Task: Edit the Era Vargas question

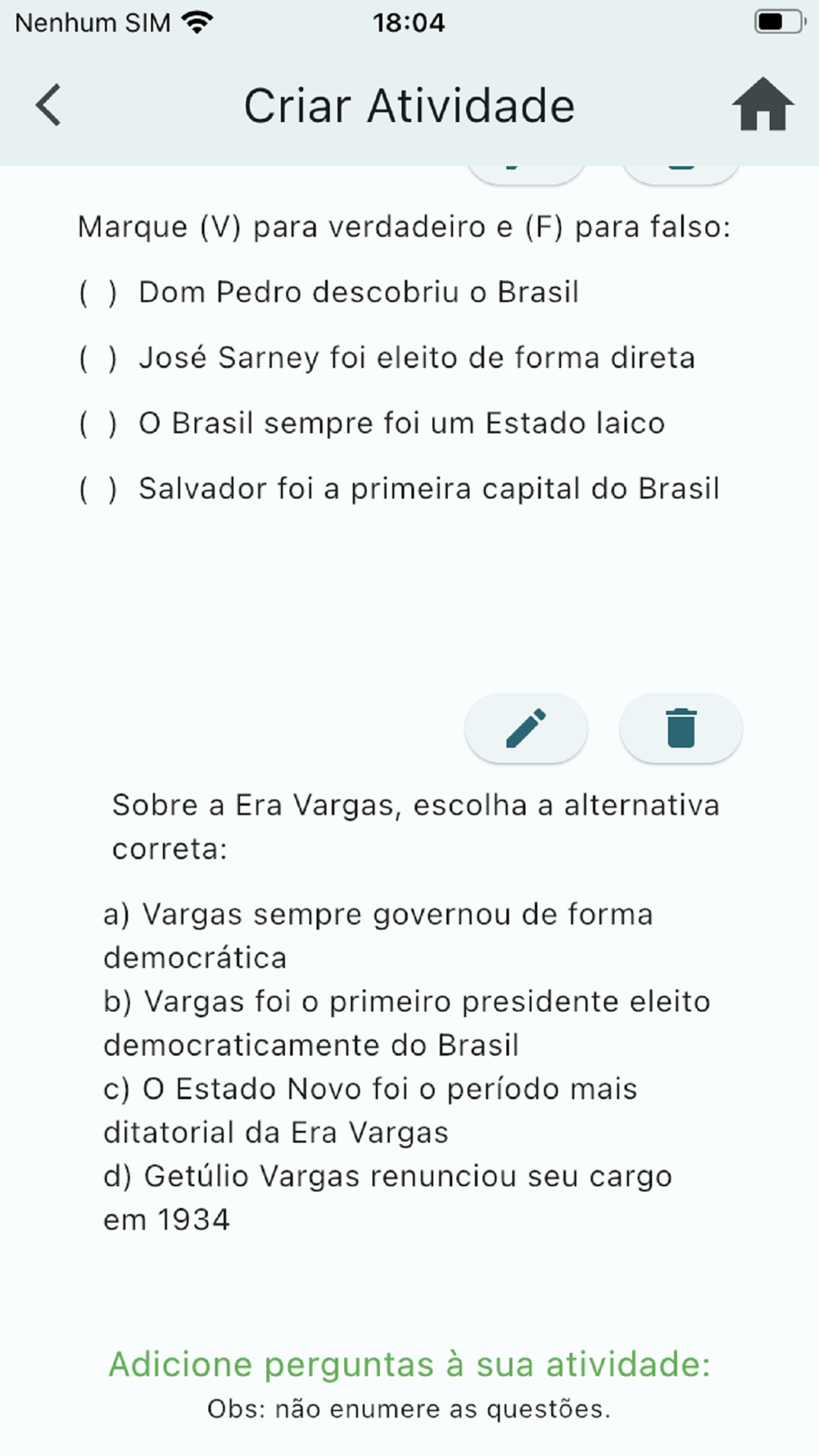Action: point(526,728)
